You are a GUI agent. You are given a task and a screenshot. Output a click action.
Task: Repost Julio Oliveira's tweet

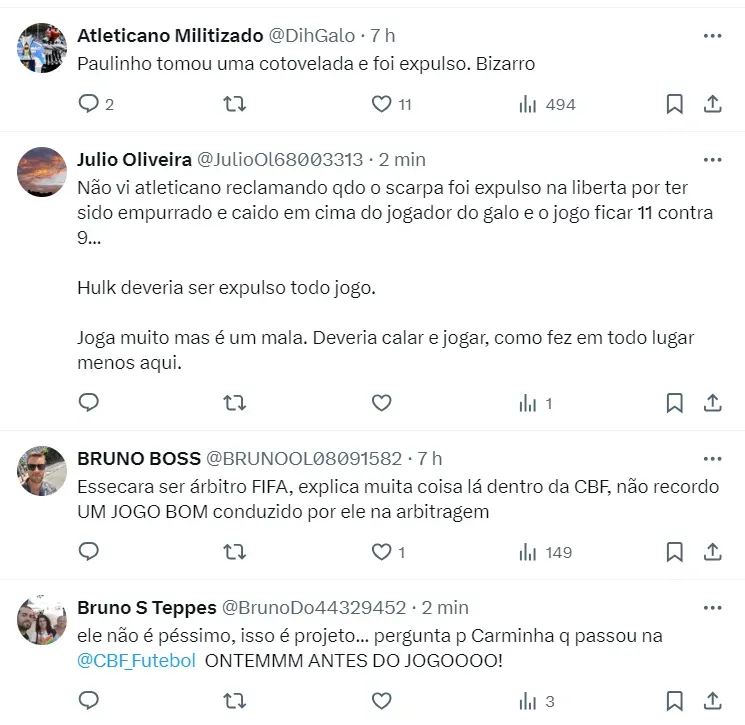[x=234, y=403]
